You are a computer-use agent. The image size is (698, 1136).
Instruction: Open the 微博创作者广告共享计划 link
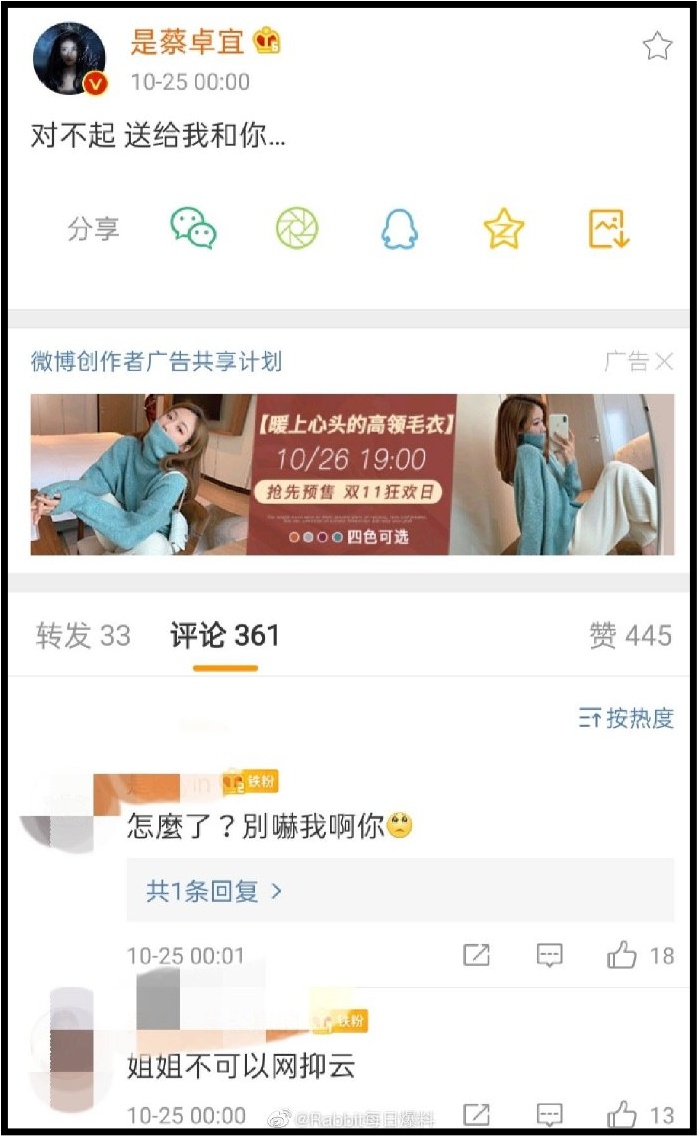[x=156, y=361]
